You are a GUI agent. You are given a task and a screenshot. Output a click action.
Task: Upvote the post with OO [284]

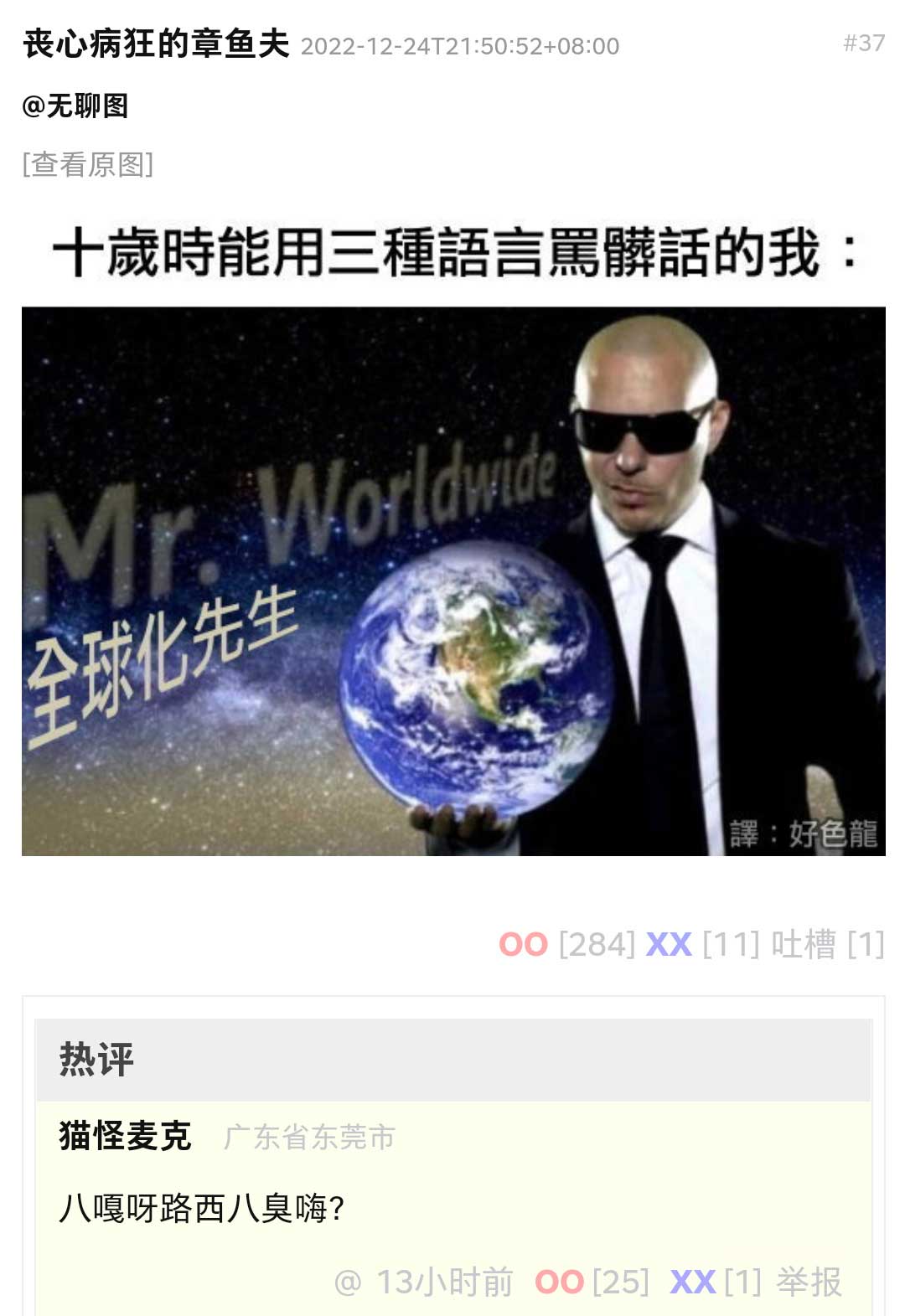pos(524,945)
